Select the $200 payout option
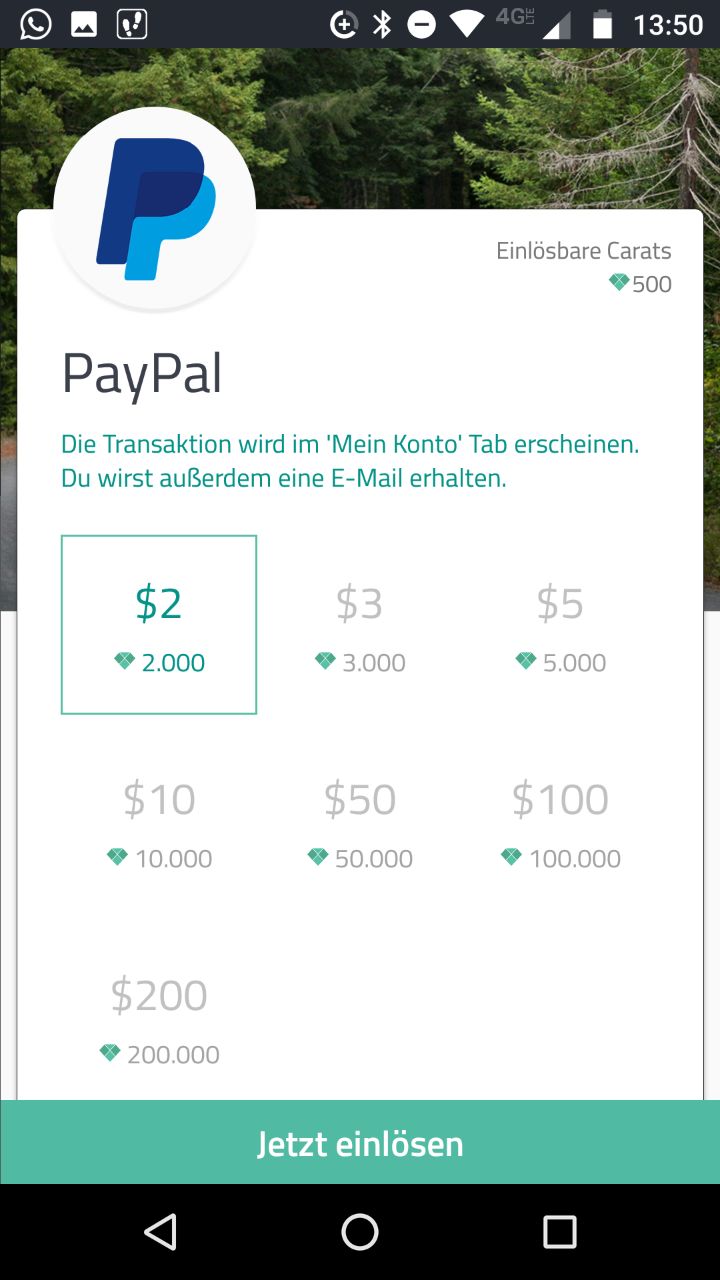Image resolution: width=720 pixels, height=1280 pixels. pyautogui.click(x=159, y=1017)
